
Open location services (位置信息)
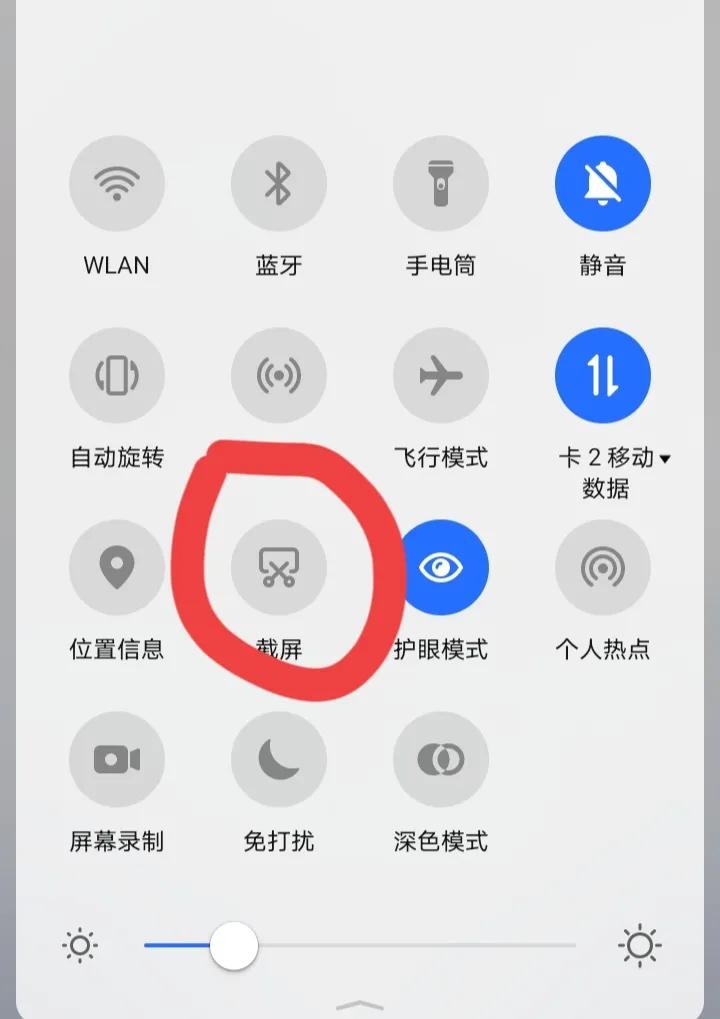[117, 567]
